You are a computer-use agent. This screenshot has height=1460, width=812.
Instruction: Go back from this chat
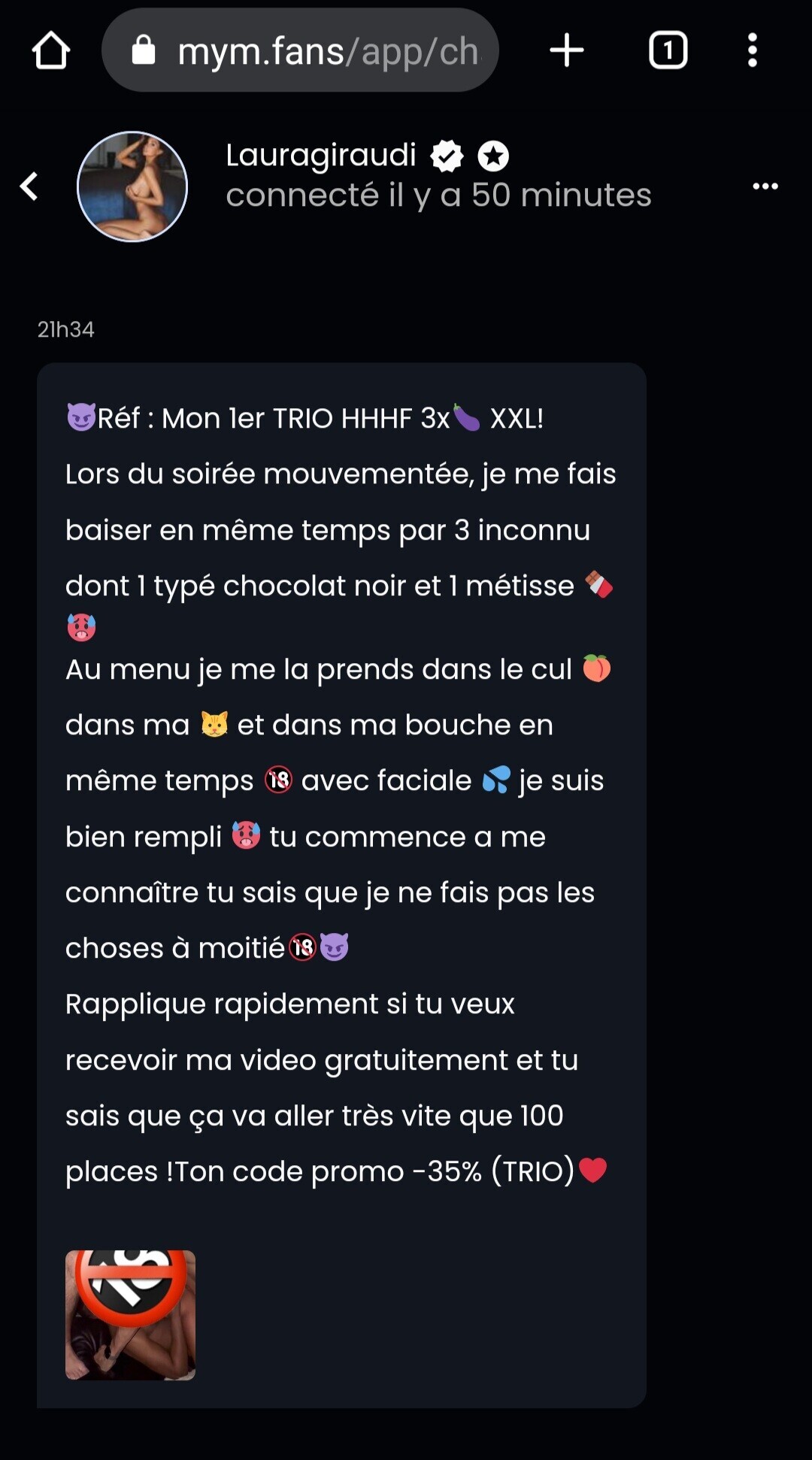[29, 186]
